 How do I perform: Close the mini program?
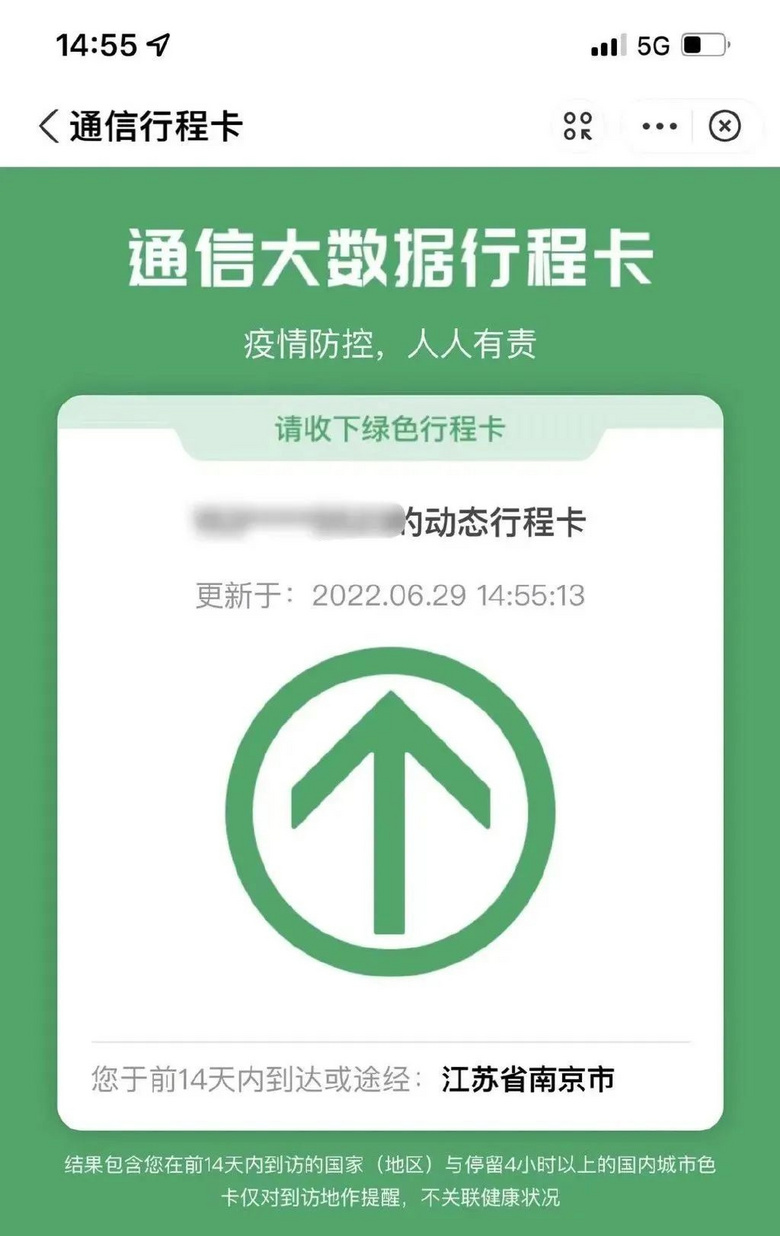[x=725, y=126]
